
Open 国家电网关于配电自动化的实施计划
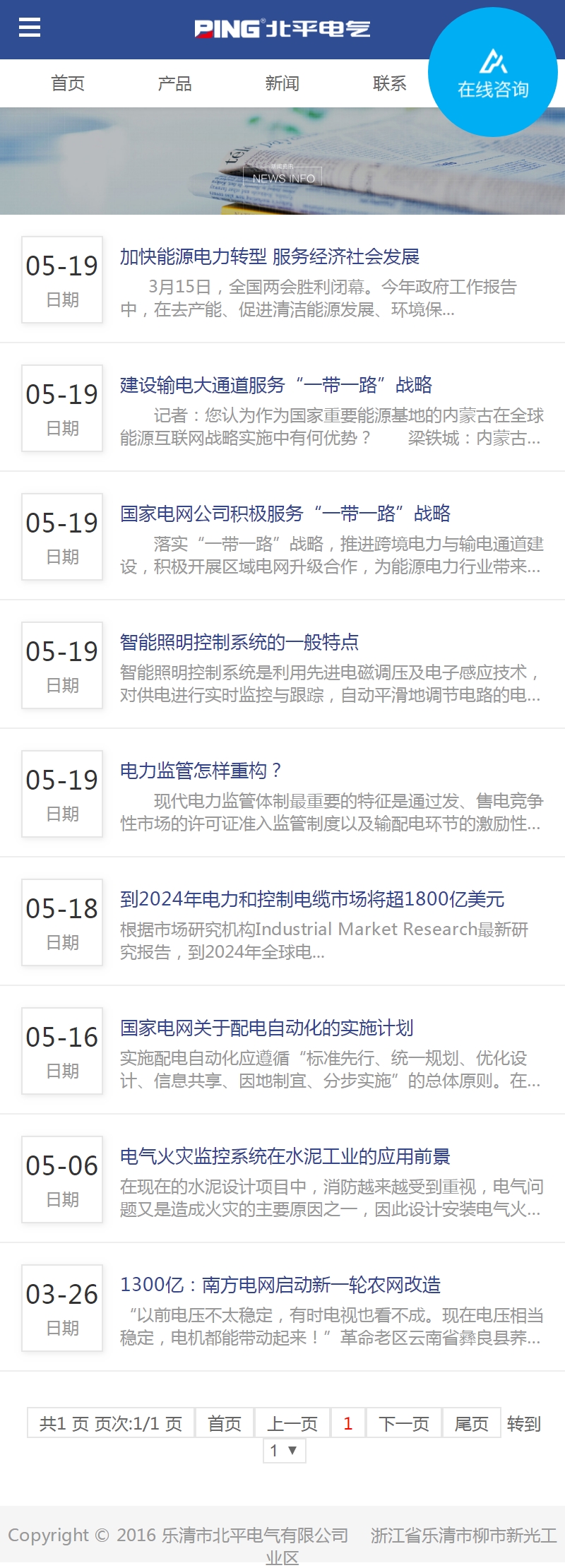click(x=266, y=1028)
